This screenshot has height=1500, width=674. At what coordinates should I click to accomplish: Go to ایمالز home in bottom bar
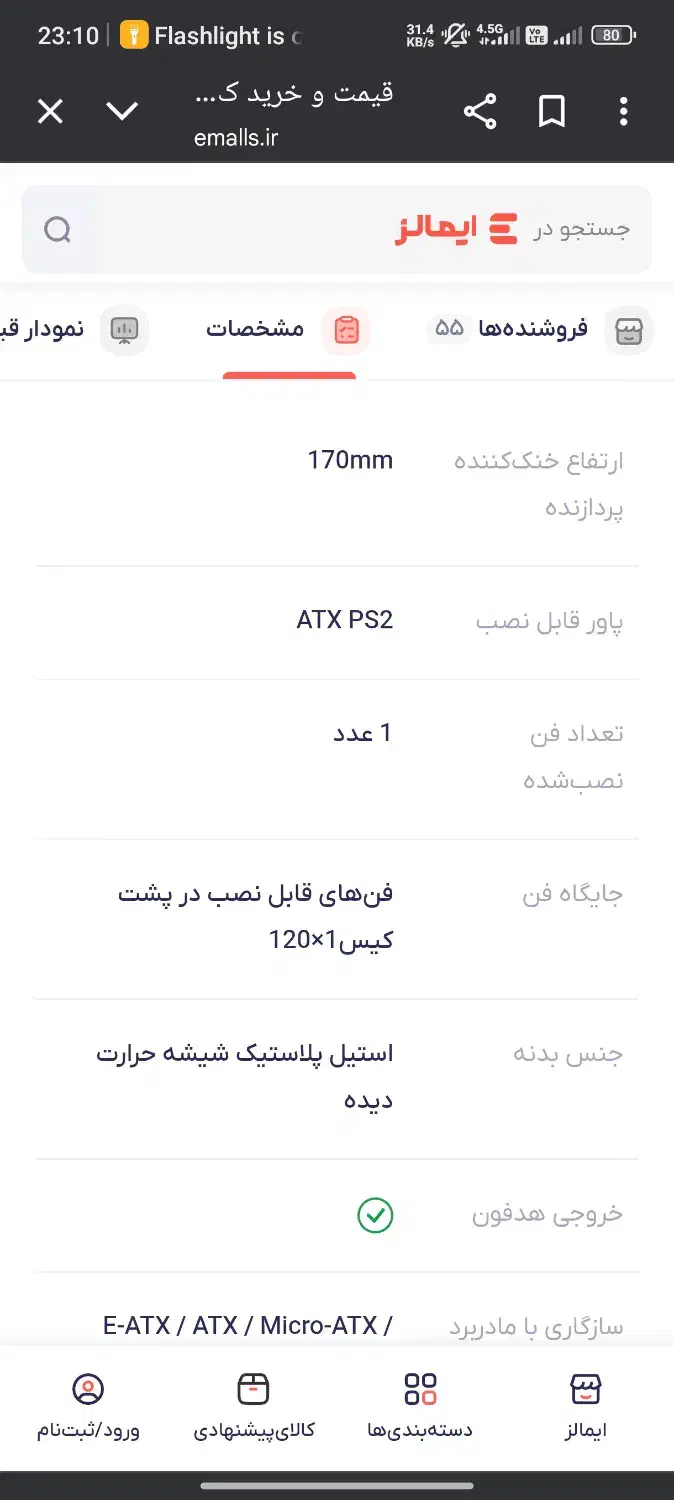tap(586, 1406)
